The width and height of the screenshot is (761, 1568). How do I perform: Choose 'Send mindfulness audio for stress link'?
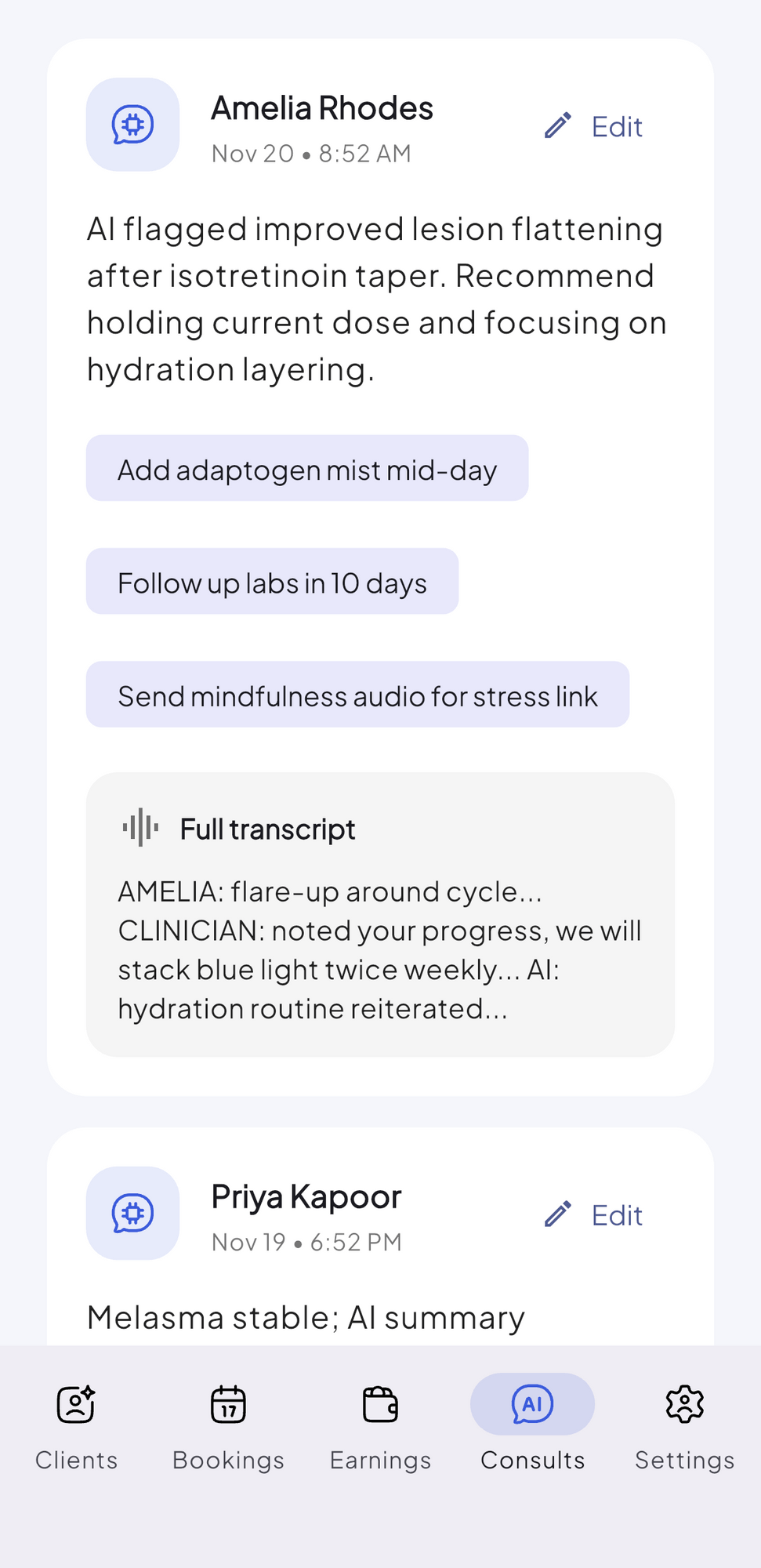[x=357, y=695]
